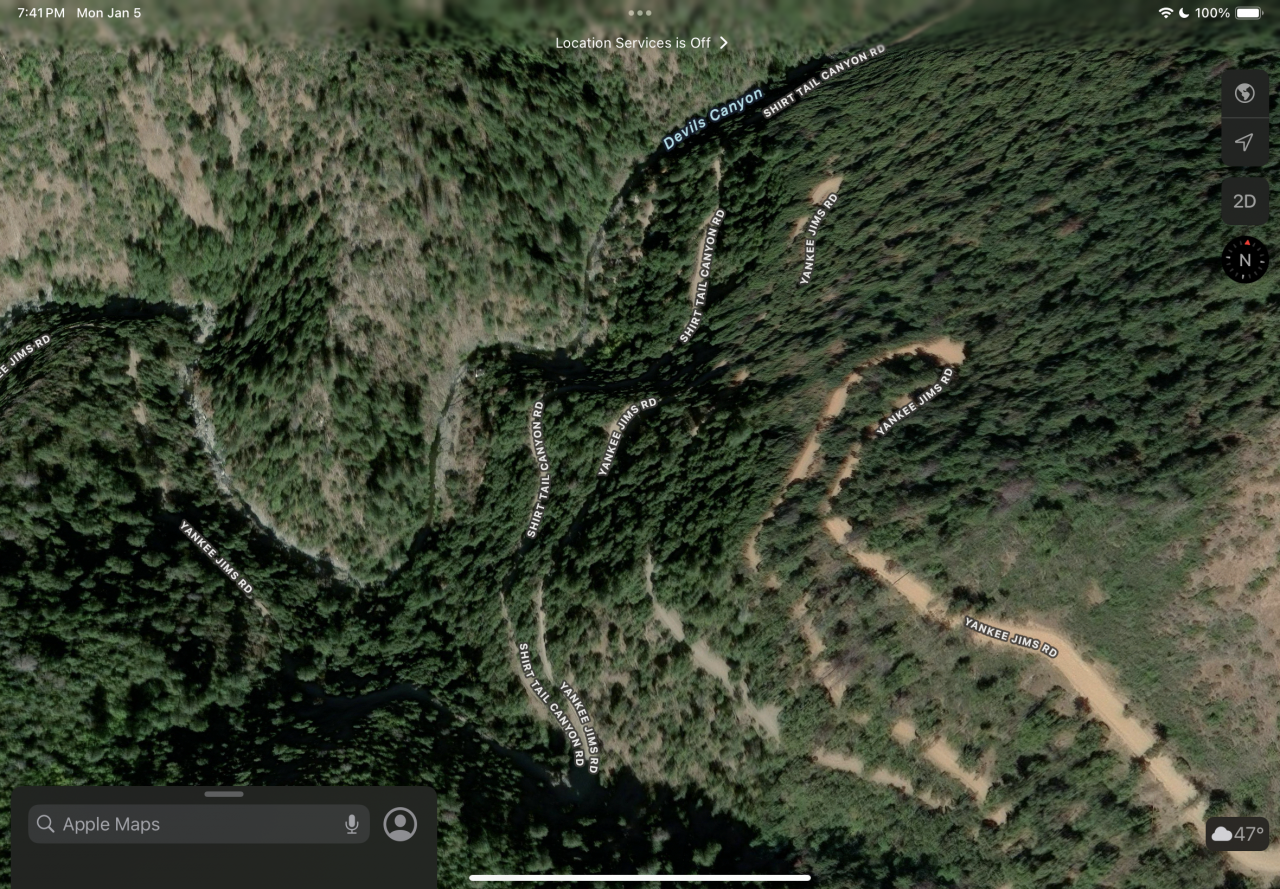Tap the location tracking arrow button
The width and height of the screenshot is (1280, 889).
click(x=1244, y=142)
